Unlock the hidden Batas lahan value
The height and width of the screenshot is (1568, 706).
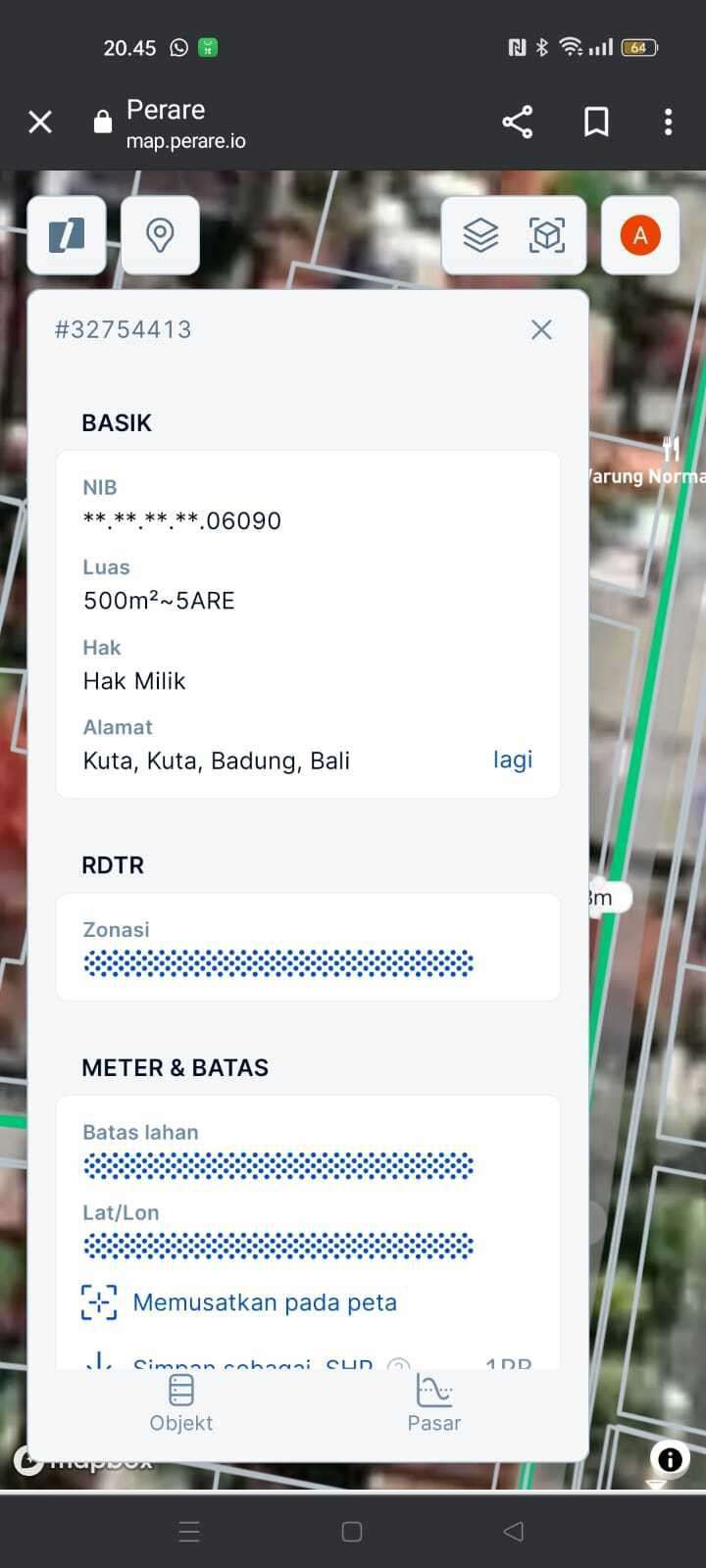click(278, 1166)
